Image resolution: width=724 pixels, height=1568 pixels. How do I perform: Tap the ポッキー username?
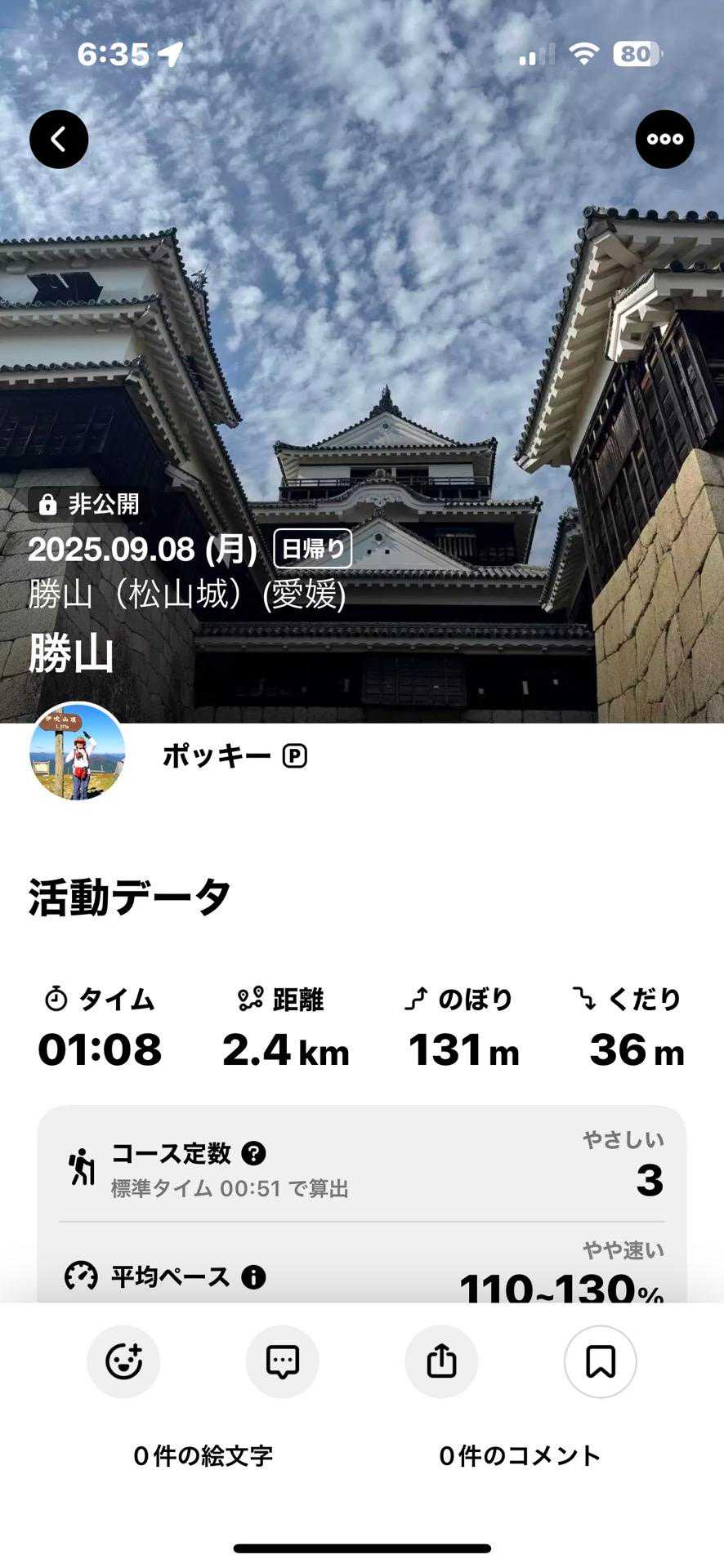click(x=217, y=756)
